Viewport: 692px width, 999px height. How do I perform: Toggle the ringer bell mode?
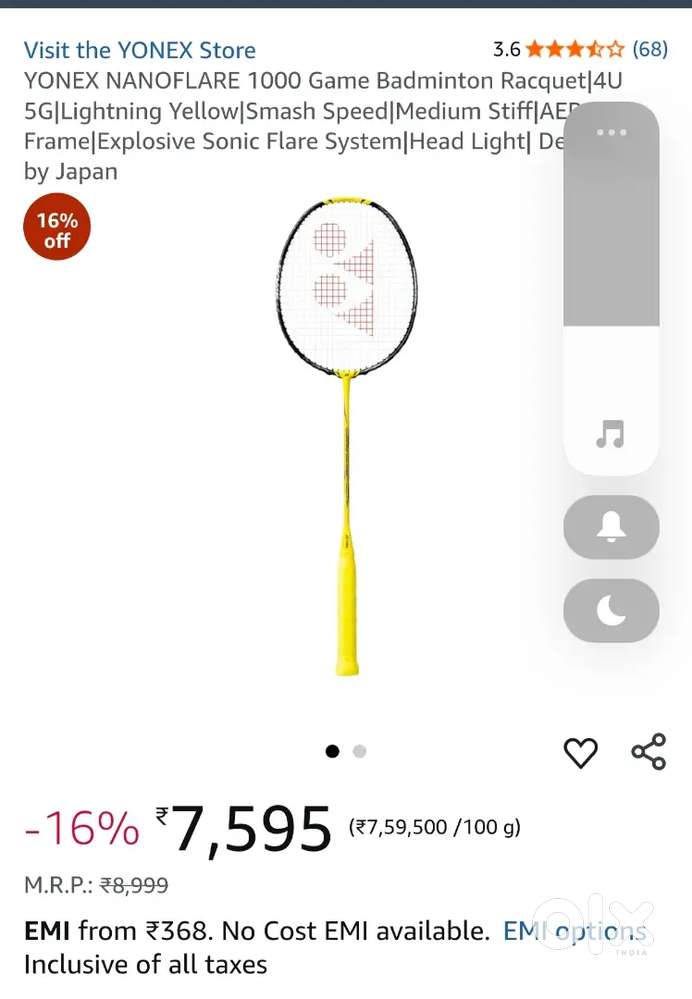[611, 528]
